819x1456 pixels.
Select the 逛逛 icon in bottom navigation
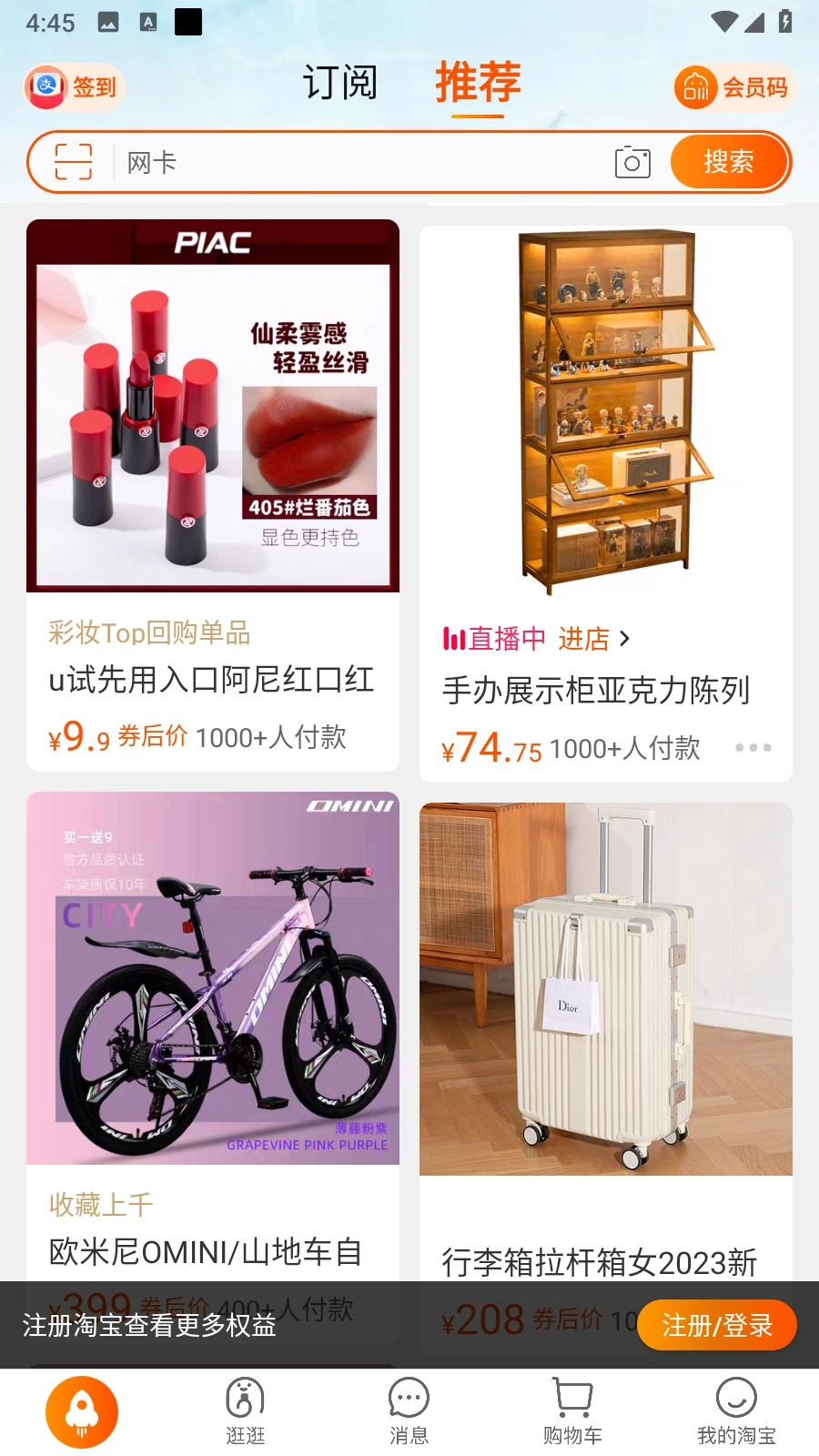tap(245, 1406)
